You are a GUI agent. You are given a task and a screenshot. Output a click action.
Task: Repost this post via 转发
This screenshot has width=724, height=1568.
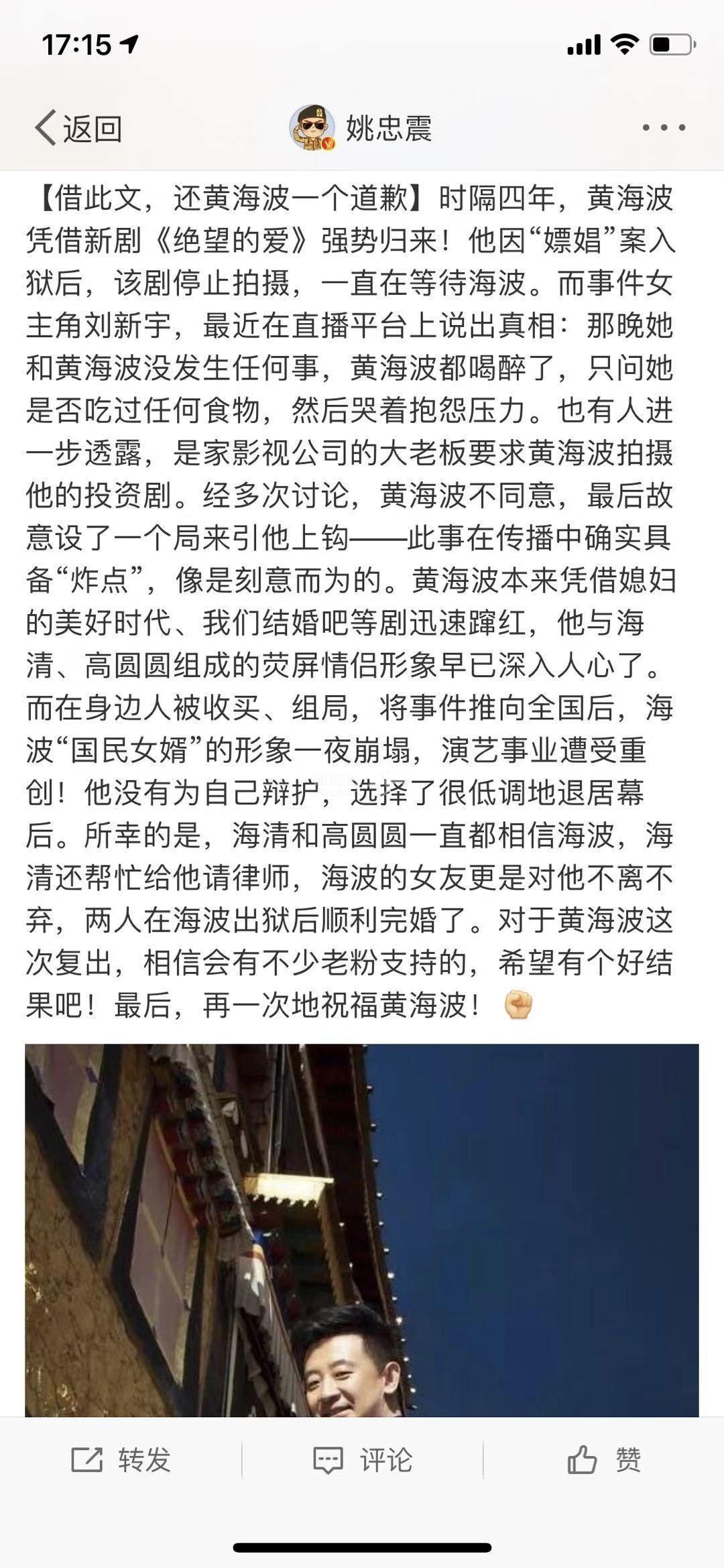click(121, 1459)
